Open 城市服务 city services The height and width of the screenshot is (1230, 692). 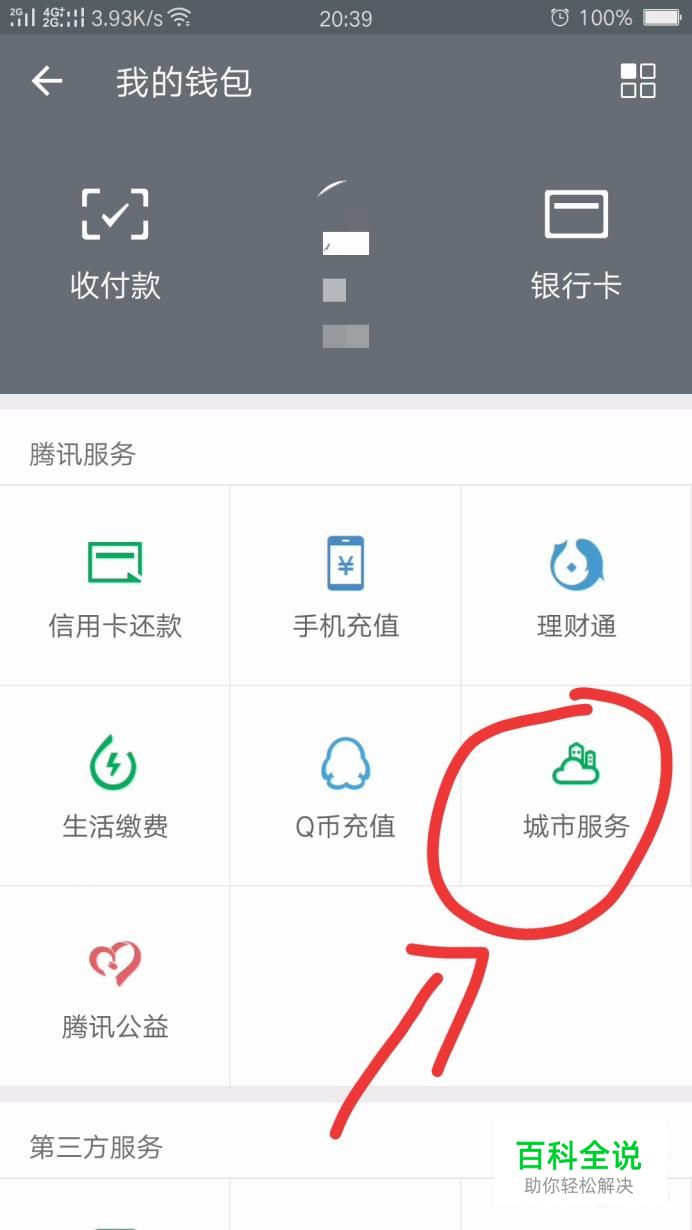coord(576,786)
